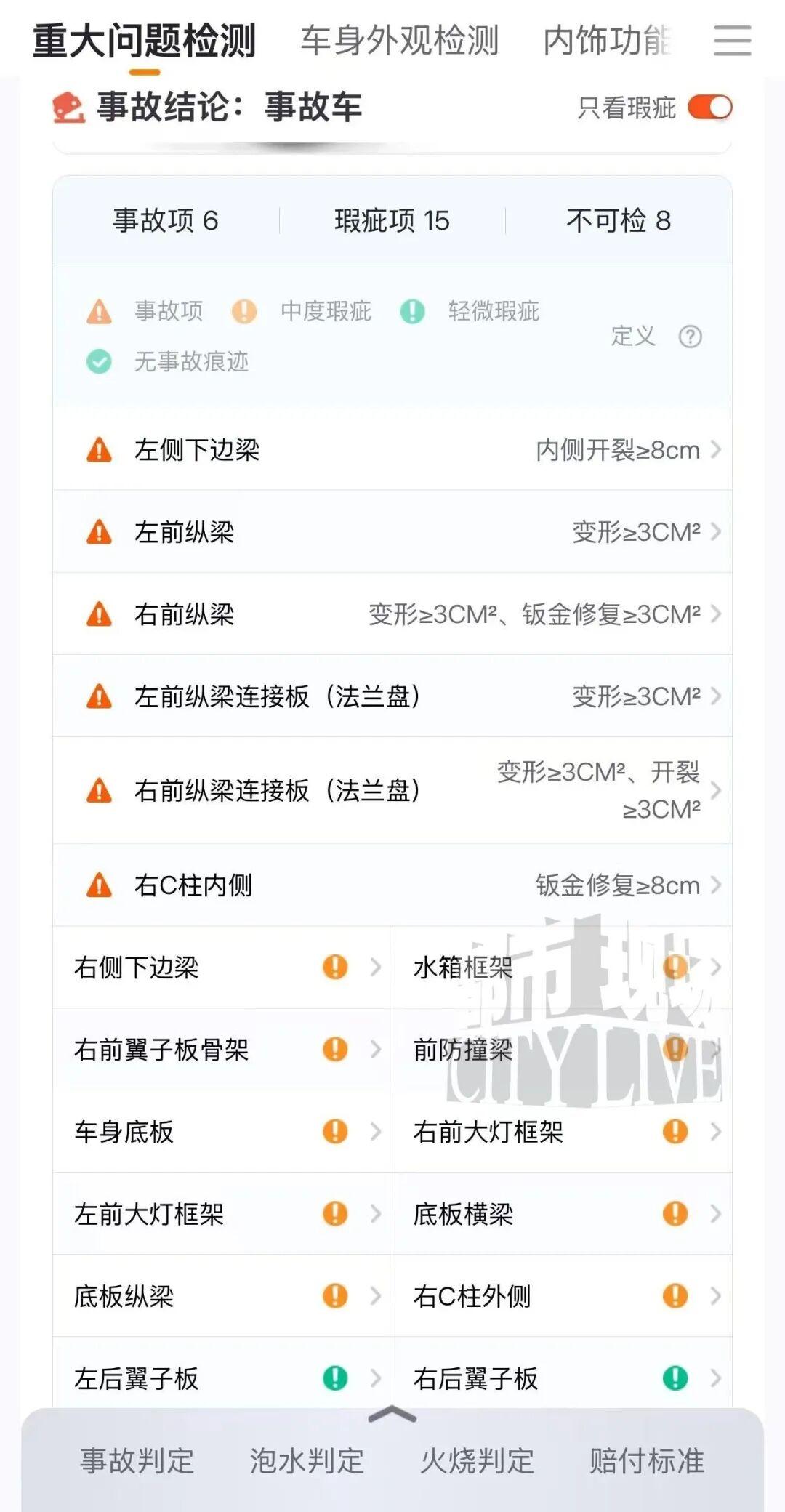Go to 火烧判定 section
The height and width of the screenshot is (1512, 785).
(477, 1460)
